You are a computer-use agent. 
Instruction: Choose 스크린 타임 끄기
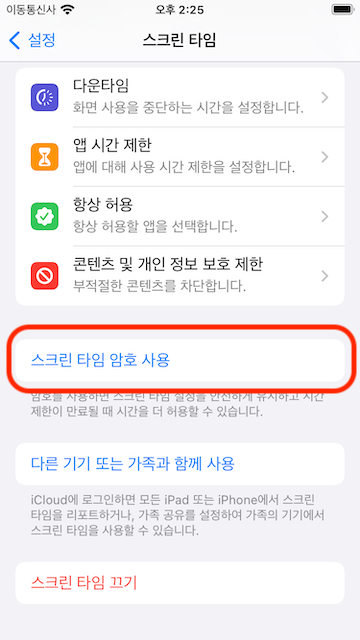180,583
